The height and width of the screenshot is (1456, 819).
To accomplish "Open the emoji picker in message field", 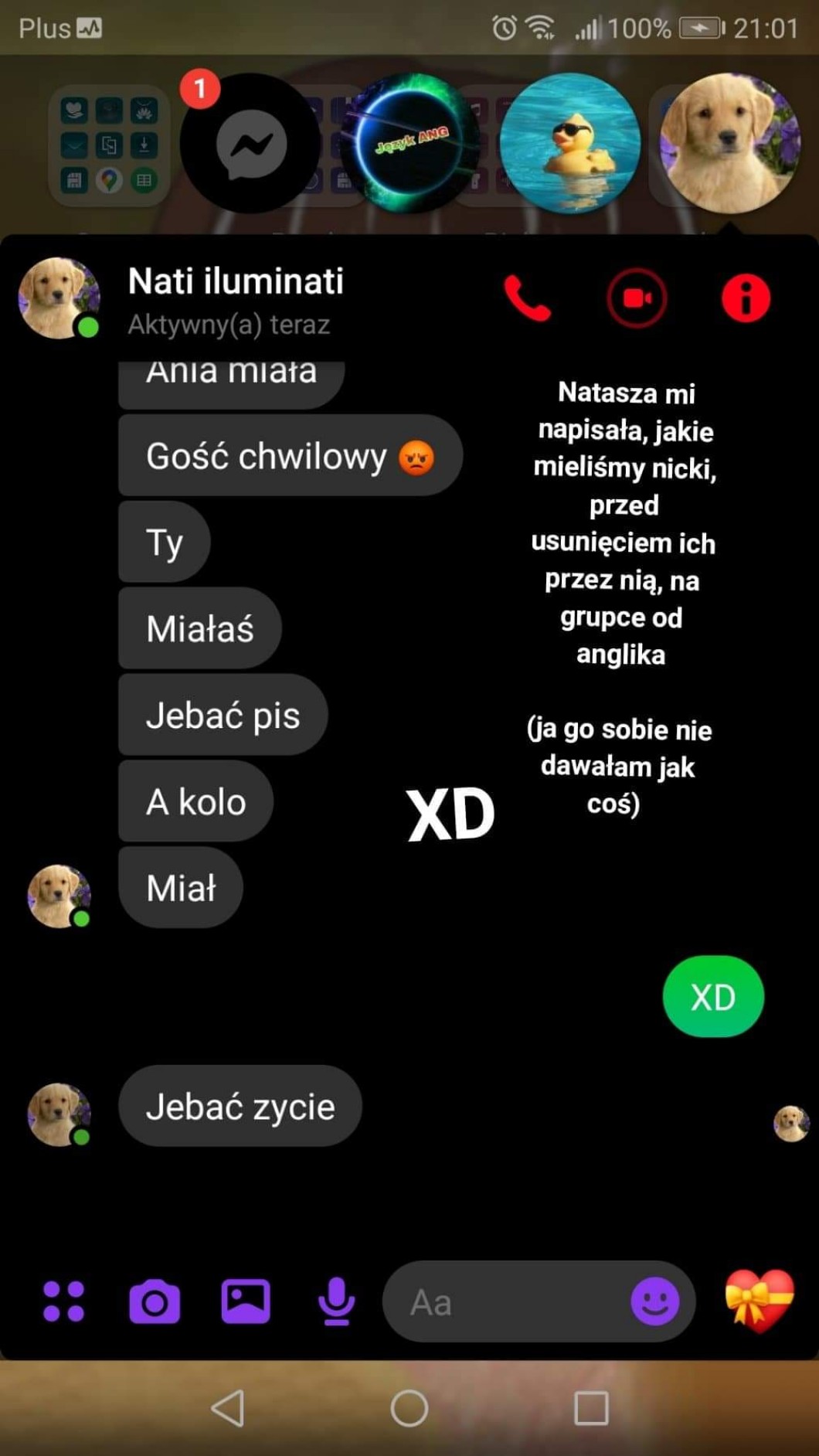I will tap(655, 1301).
